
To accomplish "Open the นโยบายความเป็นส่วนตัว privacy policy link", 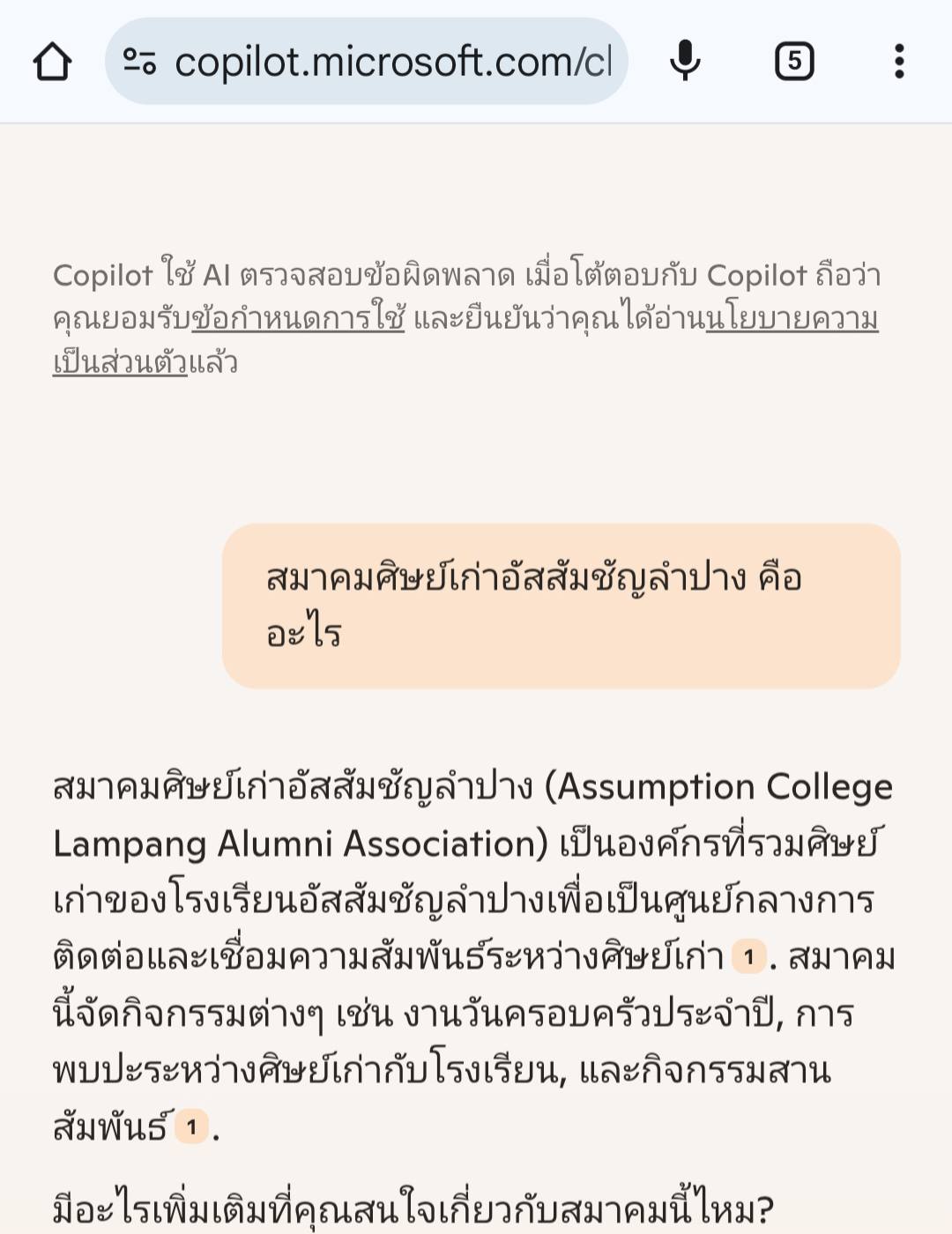I will (792, 319).
